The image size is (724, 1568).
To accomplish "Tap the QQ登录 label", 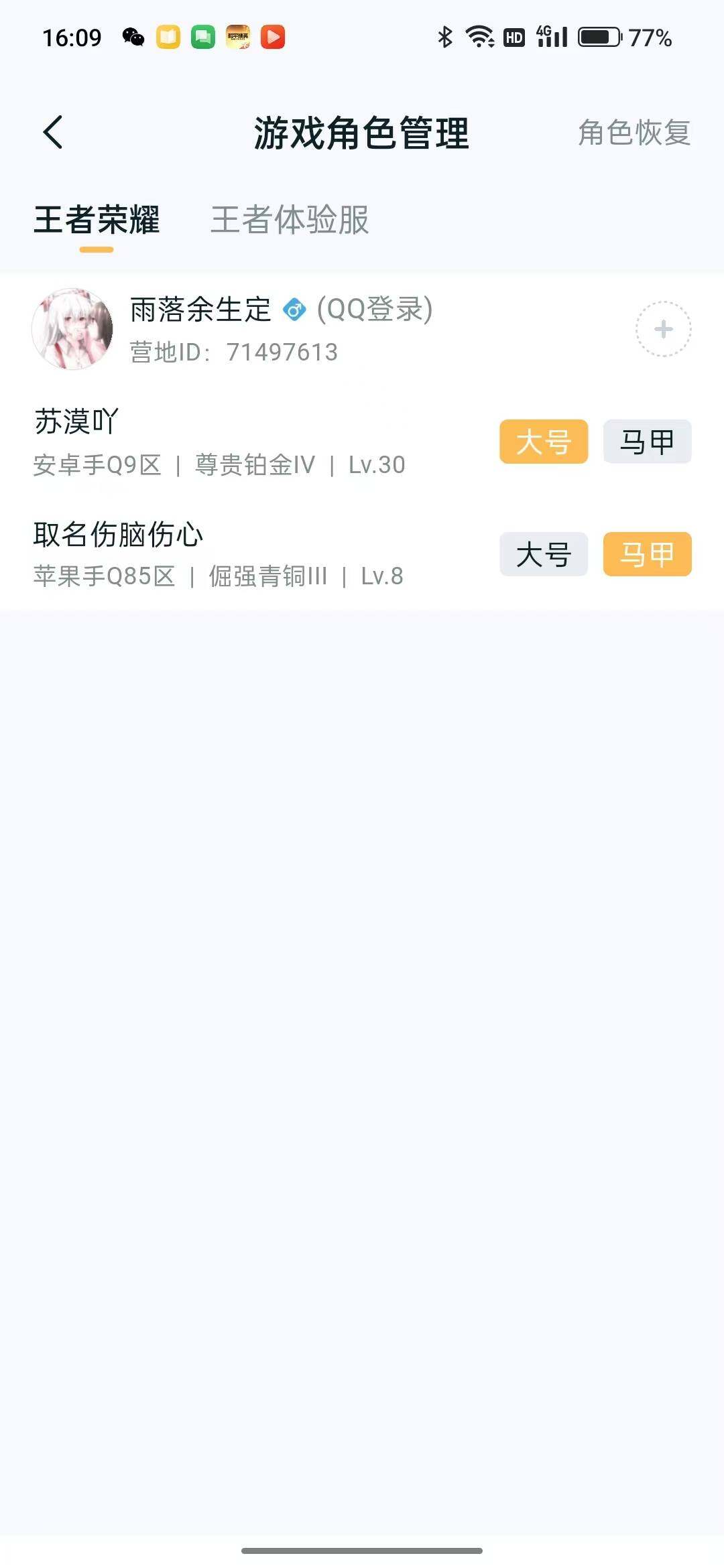I will (x=374, y=309).
